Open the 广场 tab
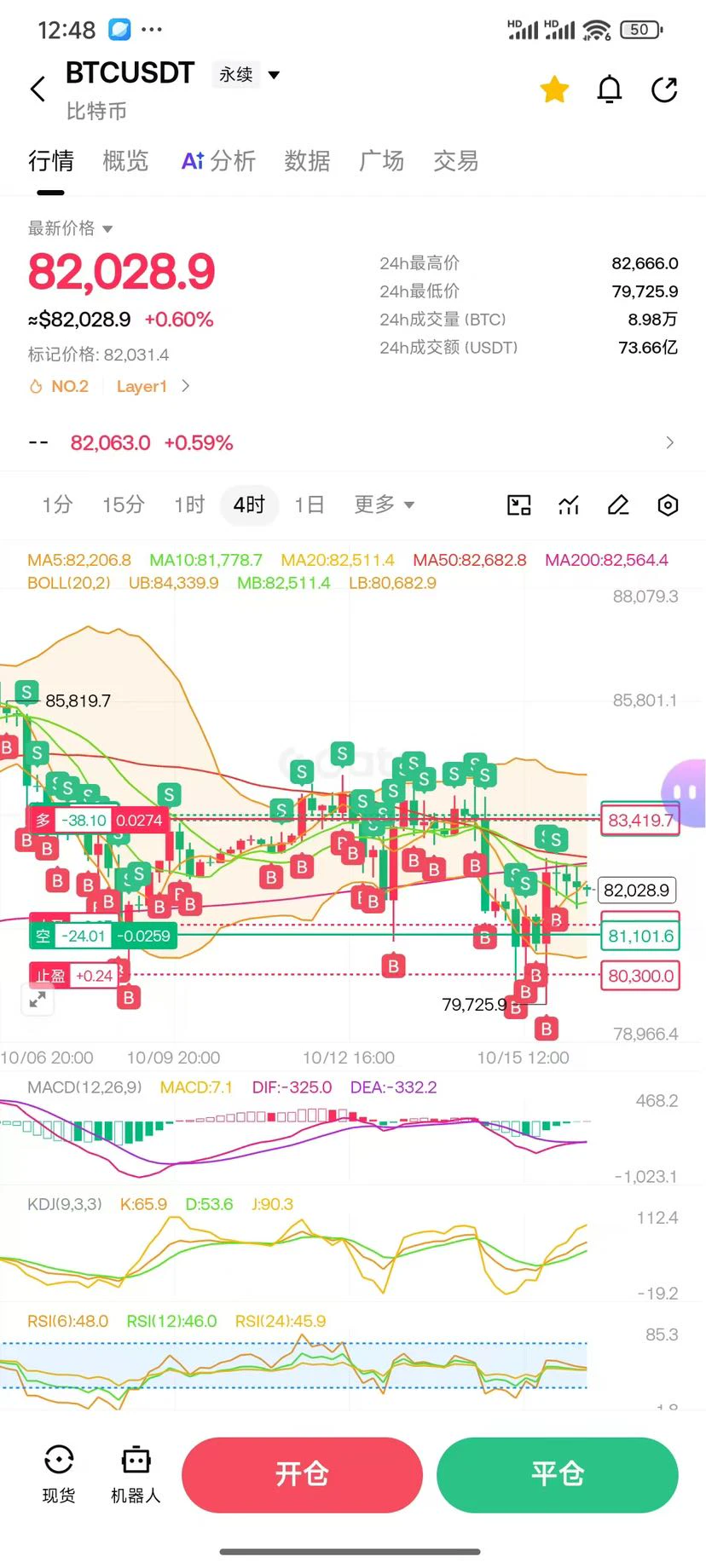The width and height of the screenshot is (706, 1568). click(381, 161)
